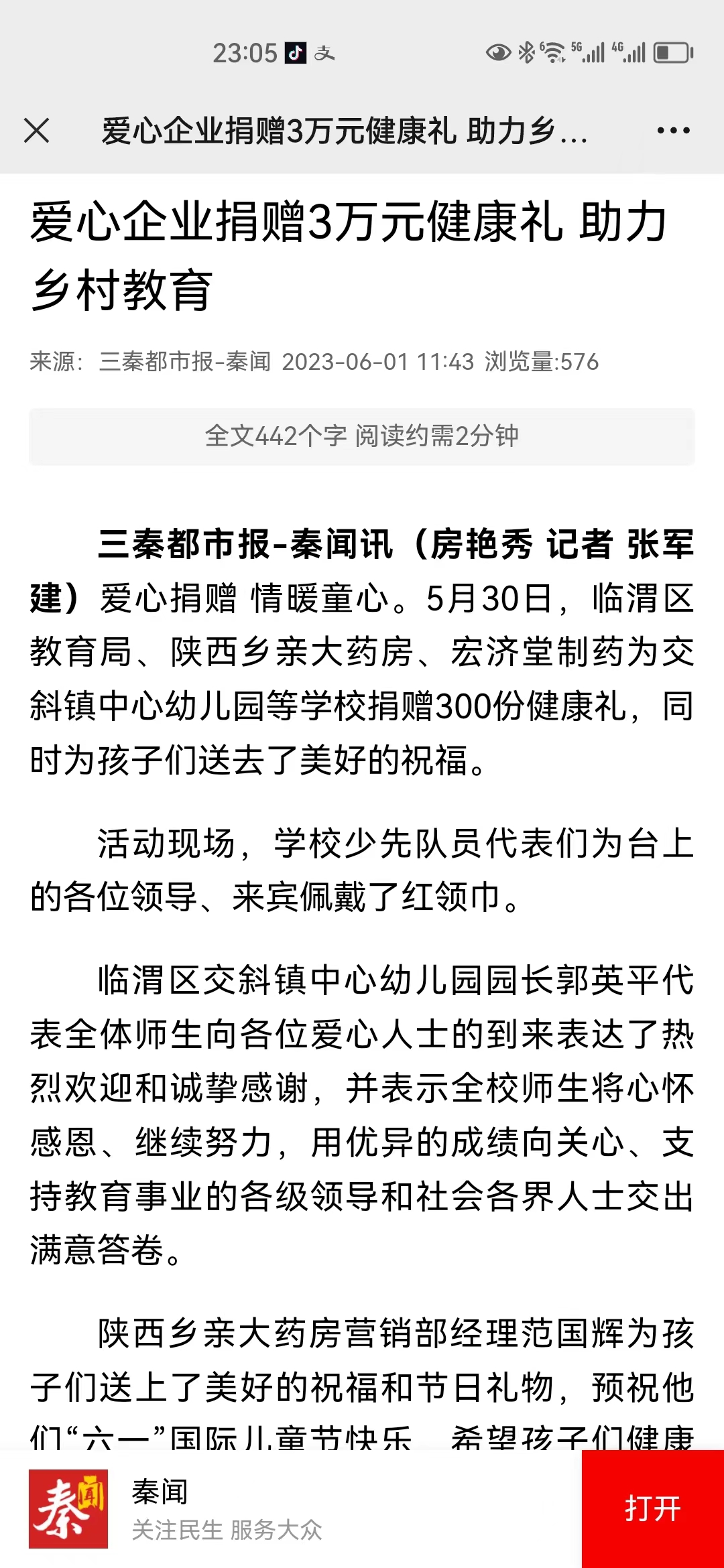Close the article webview
Viewport: 724px width, 1568px height.
click(37, 131)
